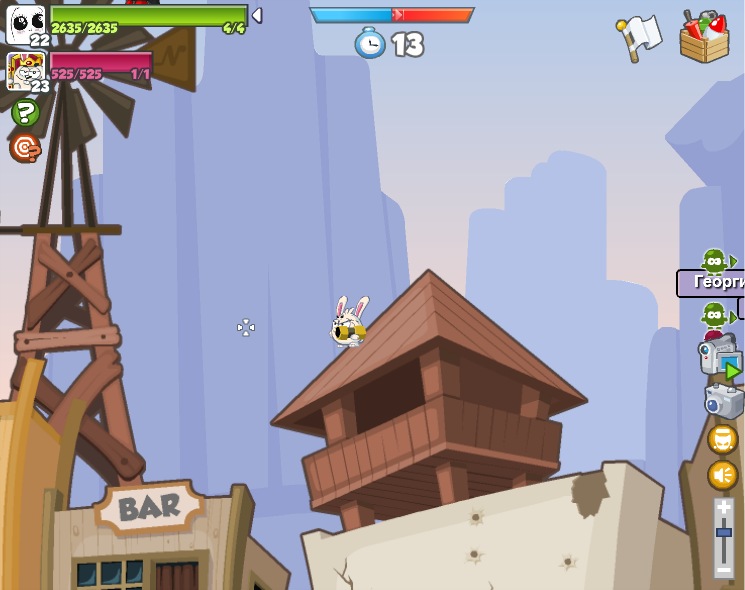Tap the round orange button above the speaker
This screenshot has width=745, height=590.
[x=723, y=439]
